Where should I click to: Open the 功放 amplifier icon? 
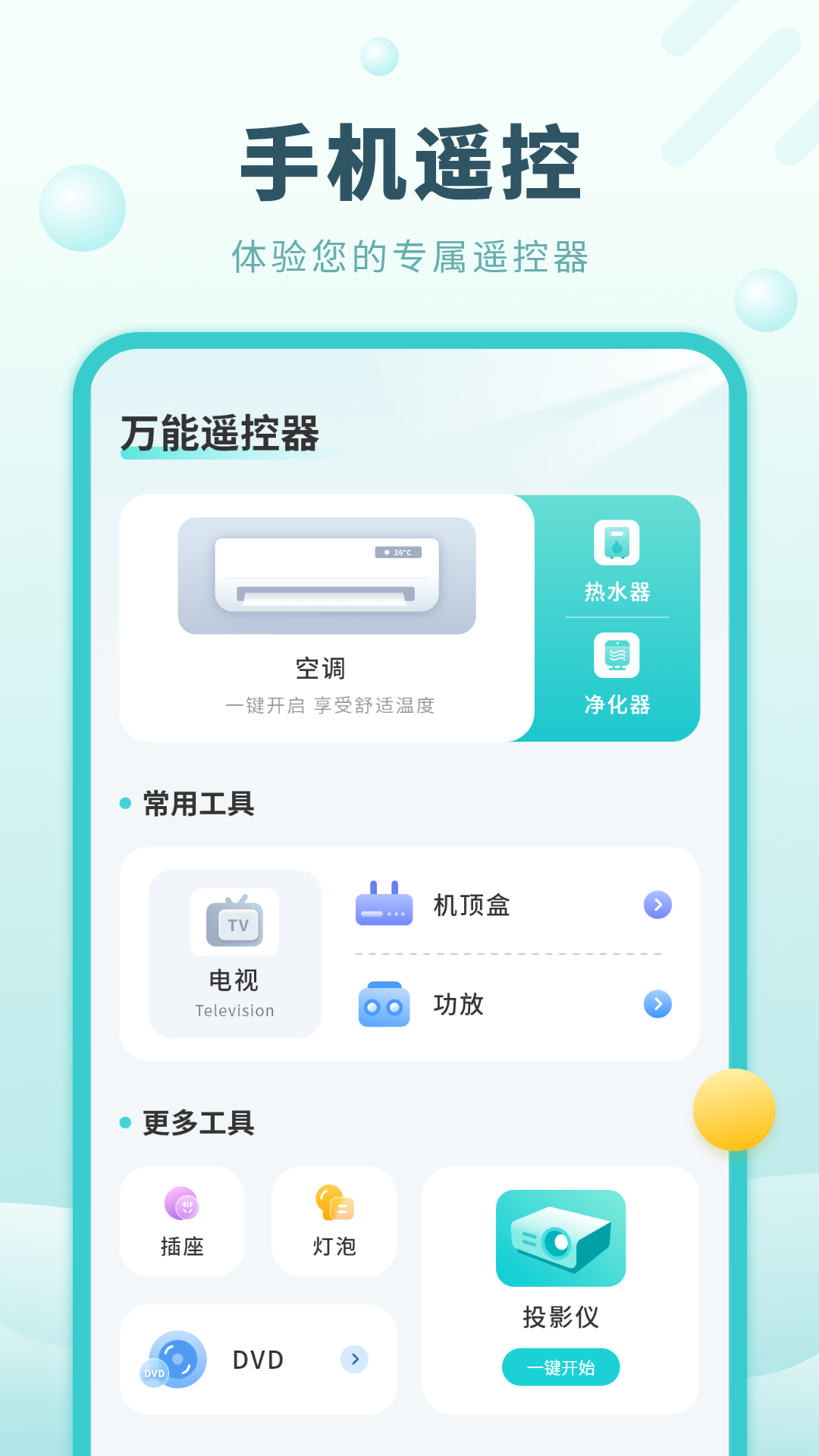click(x=383, y=1006)
